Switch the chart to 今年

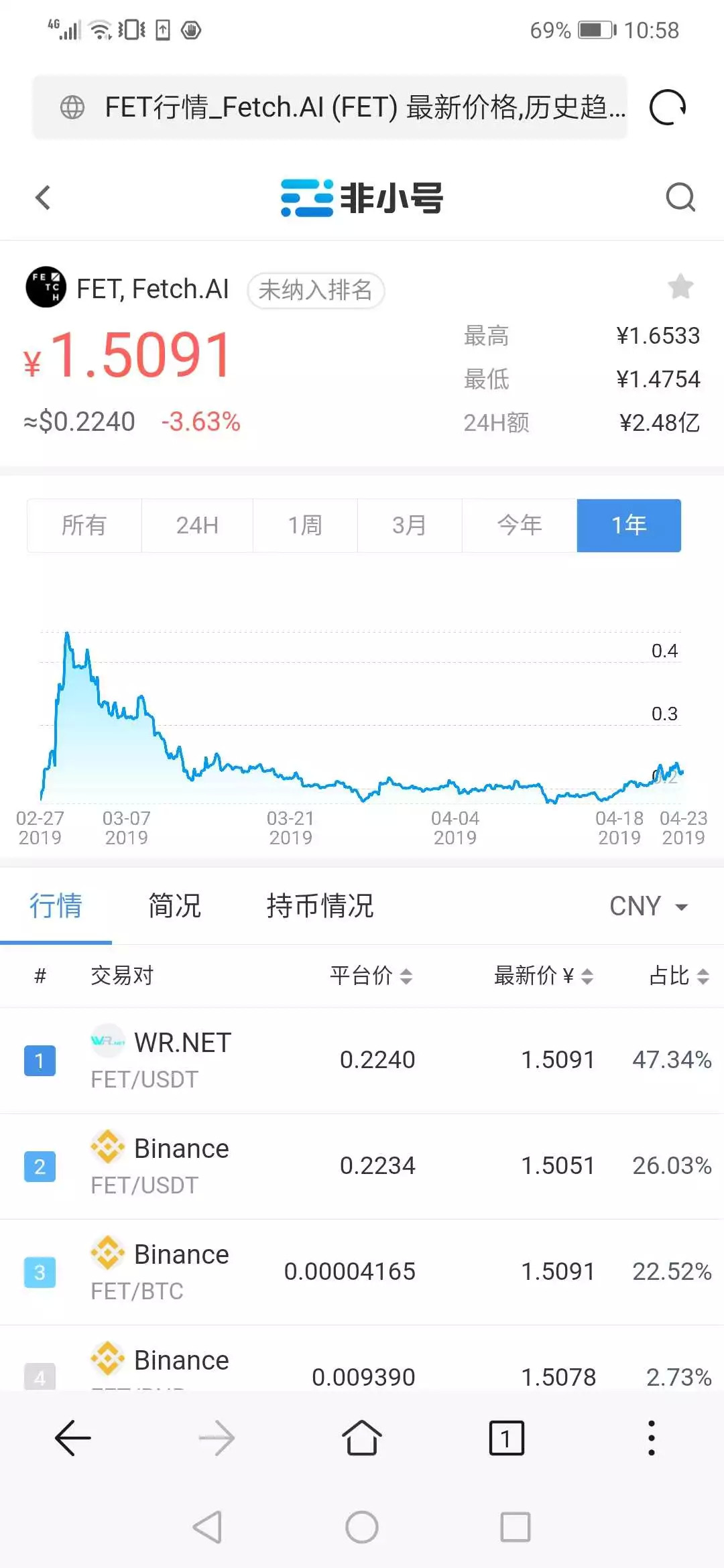click(520, 525)
